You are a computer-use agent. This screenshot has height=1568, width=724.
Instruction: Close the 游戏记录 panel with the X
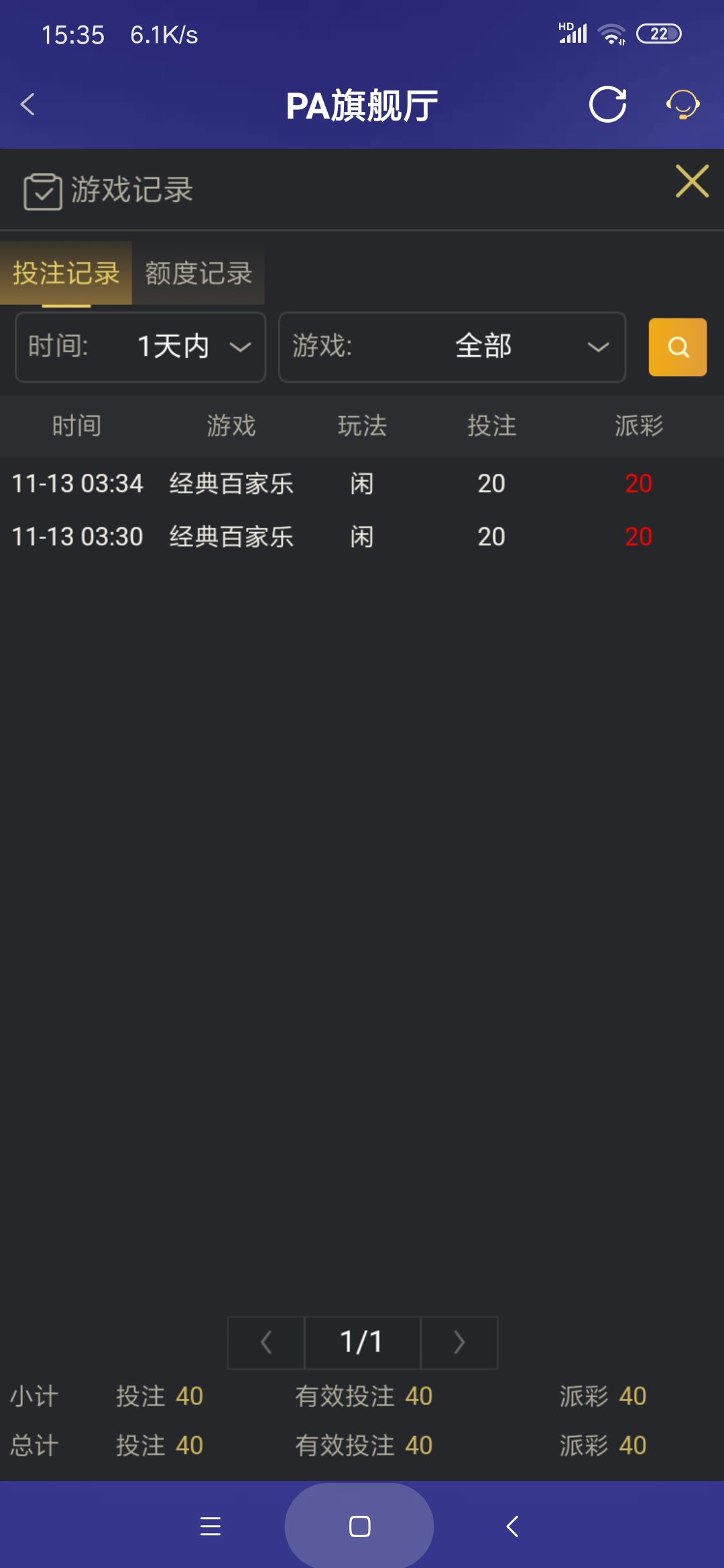coord(692,181)
